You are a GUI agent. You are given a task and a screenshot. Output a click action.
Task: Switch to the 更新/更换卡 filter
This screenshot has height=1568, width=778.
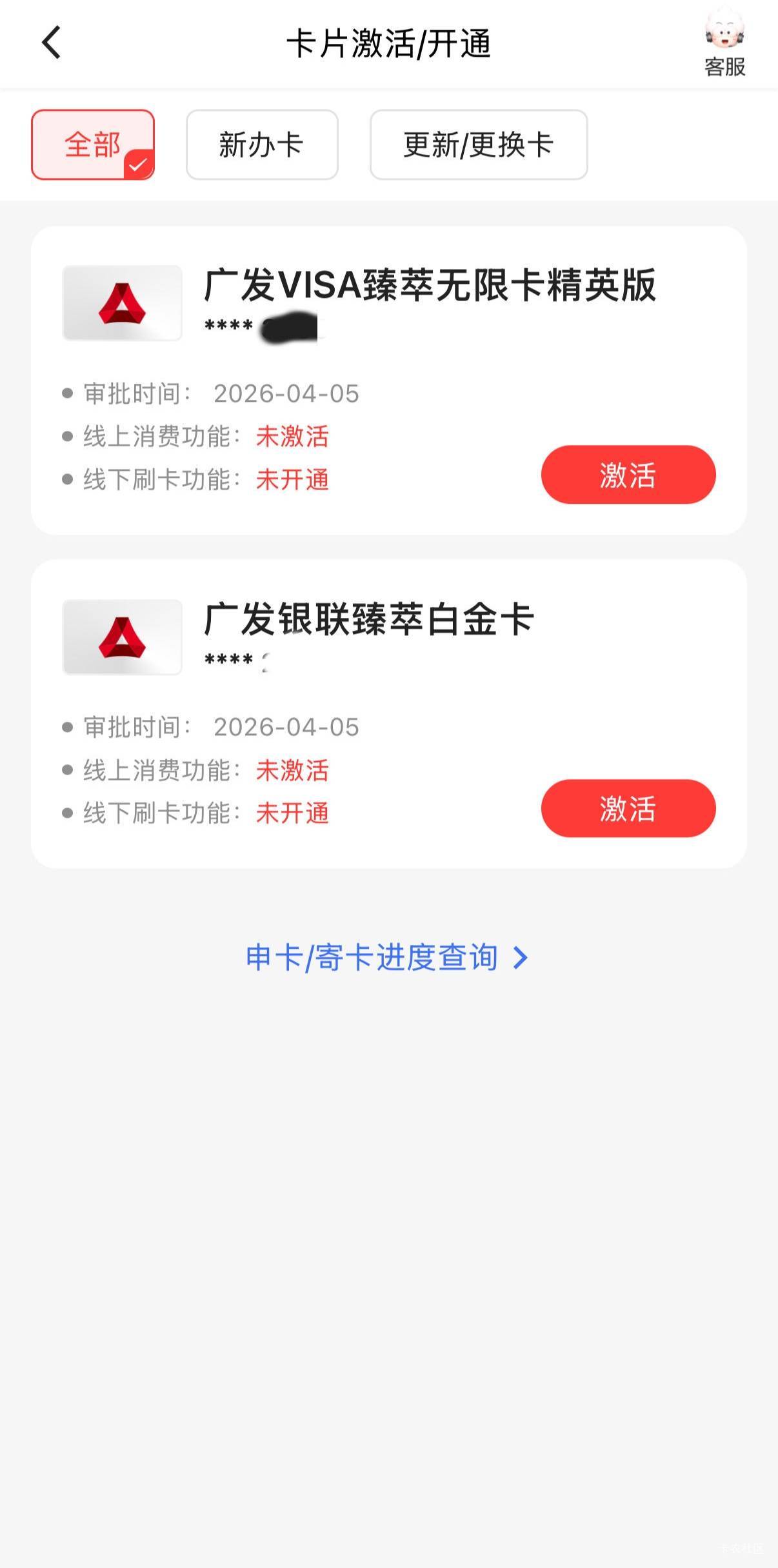[478, 144]
